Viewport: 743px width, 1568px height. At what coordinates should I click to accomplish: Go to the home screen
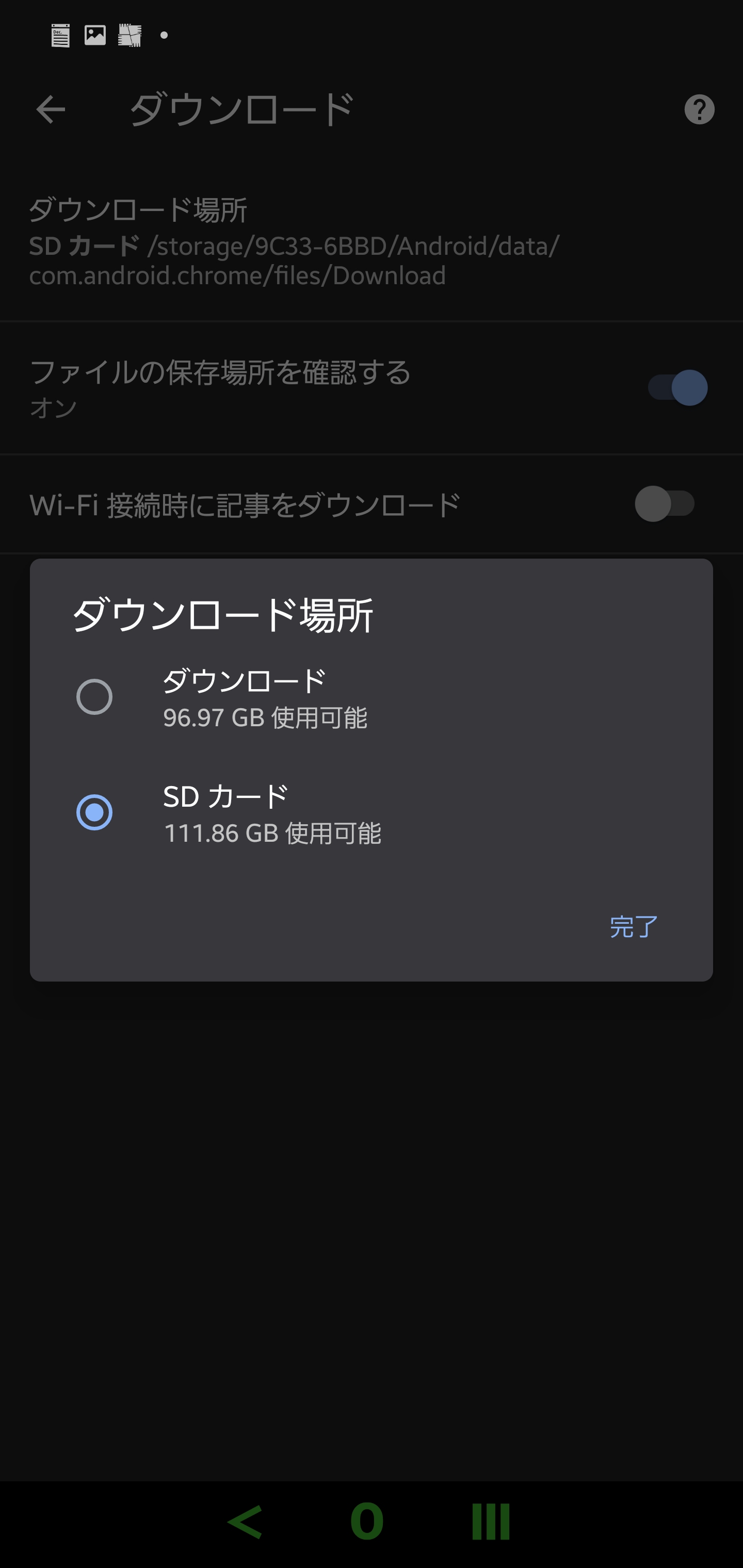point(367,1522)
